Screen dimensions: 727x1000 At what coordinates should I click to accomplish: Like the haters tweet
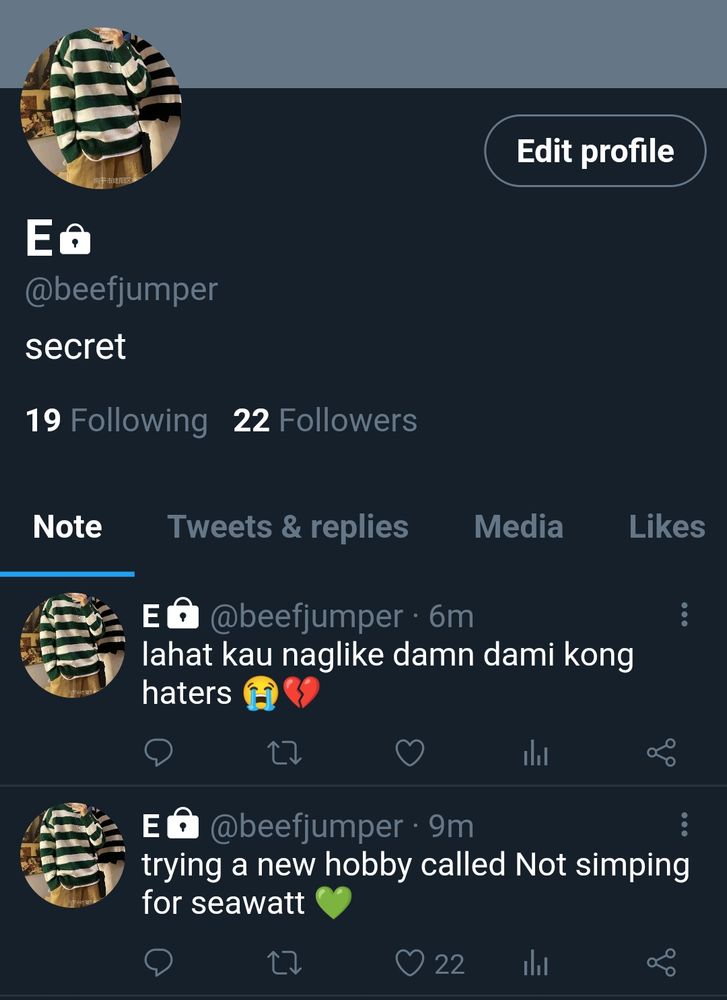[x=410, y=753]
